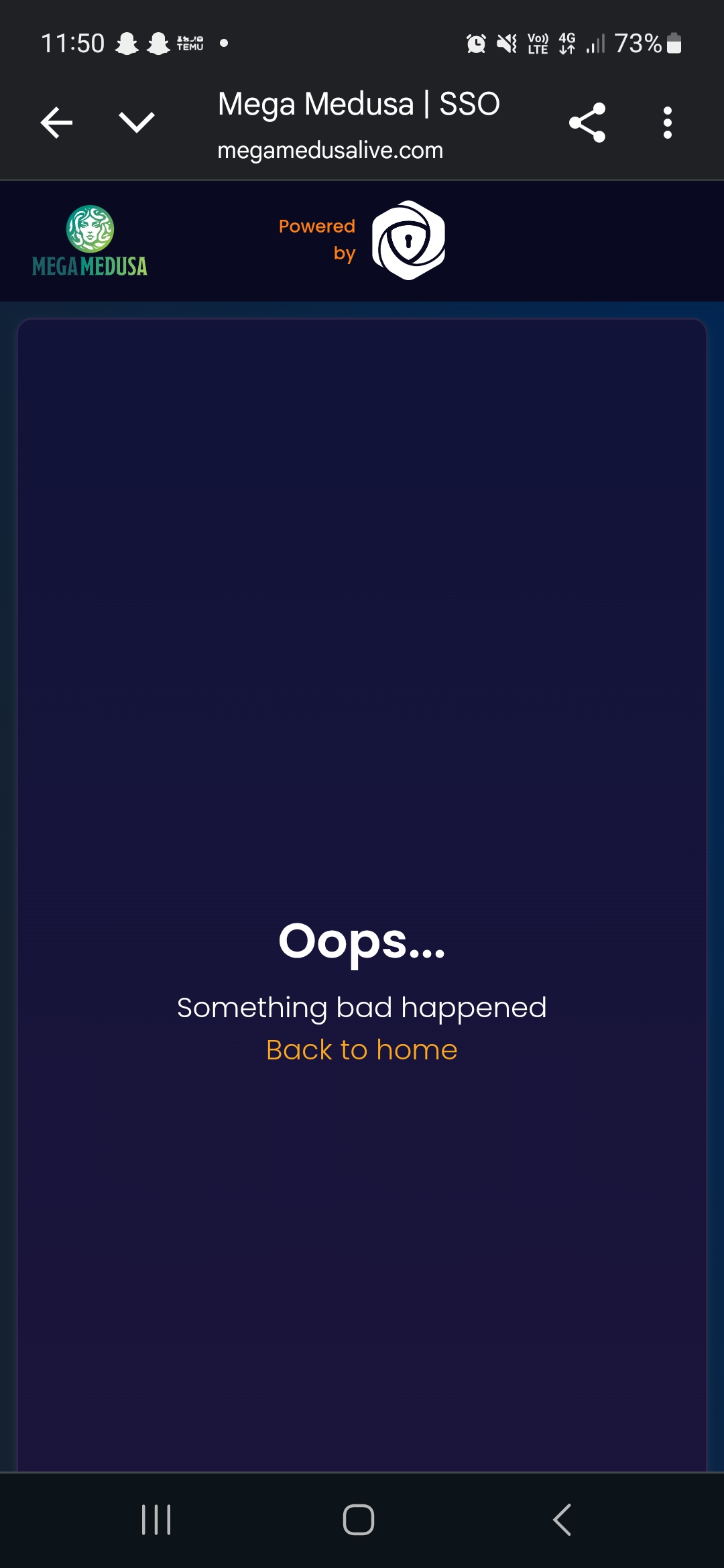Minimize the tab with the down chevron

(x=137, y=123)
